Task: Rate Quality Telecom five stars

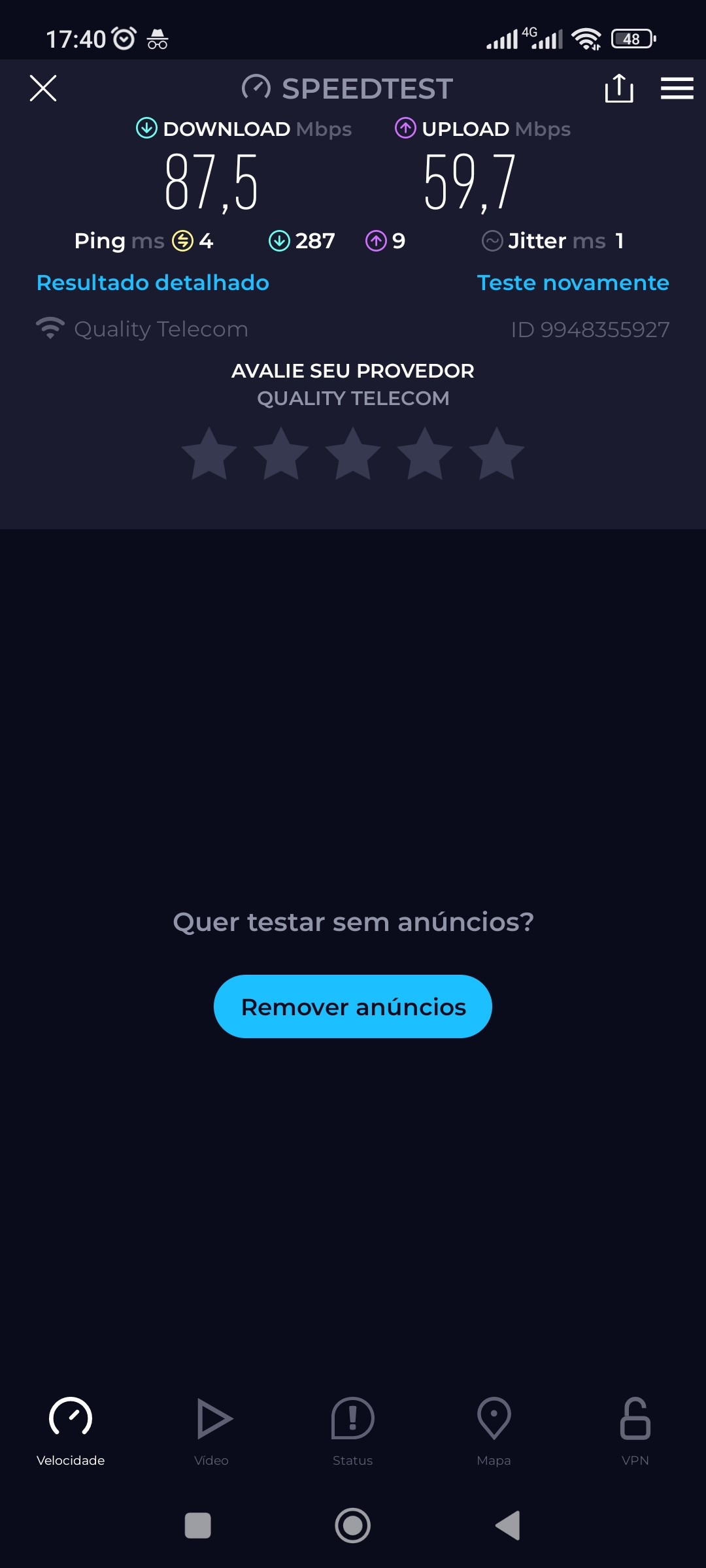Action: (x=497, y=455)
